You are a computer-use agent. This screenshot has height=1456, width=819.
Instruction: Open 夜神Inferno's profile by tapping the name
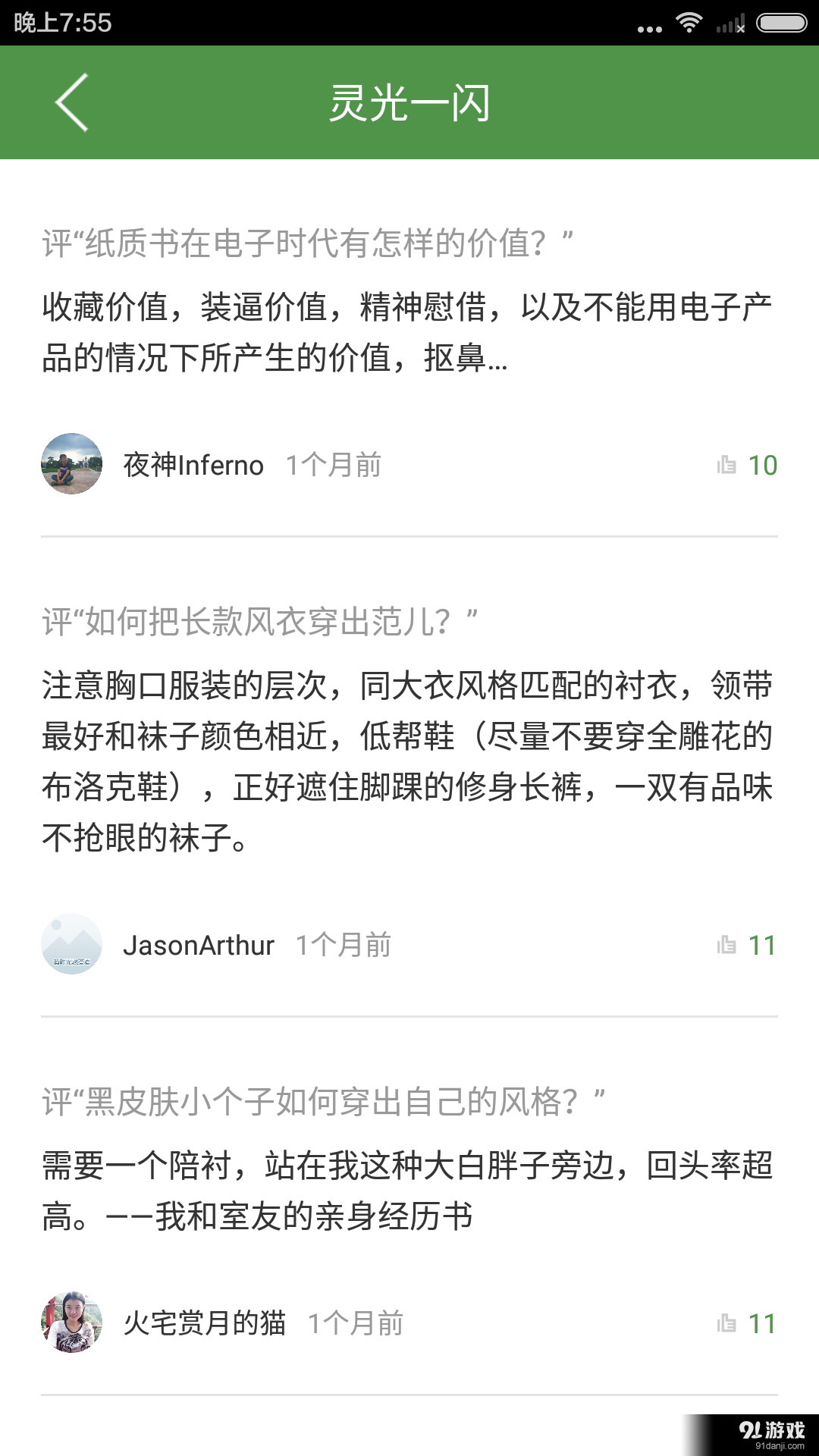click(x=193, y=466)
